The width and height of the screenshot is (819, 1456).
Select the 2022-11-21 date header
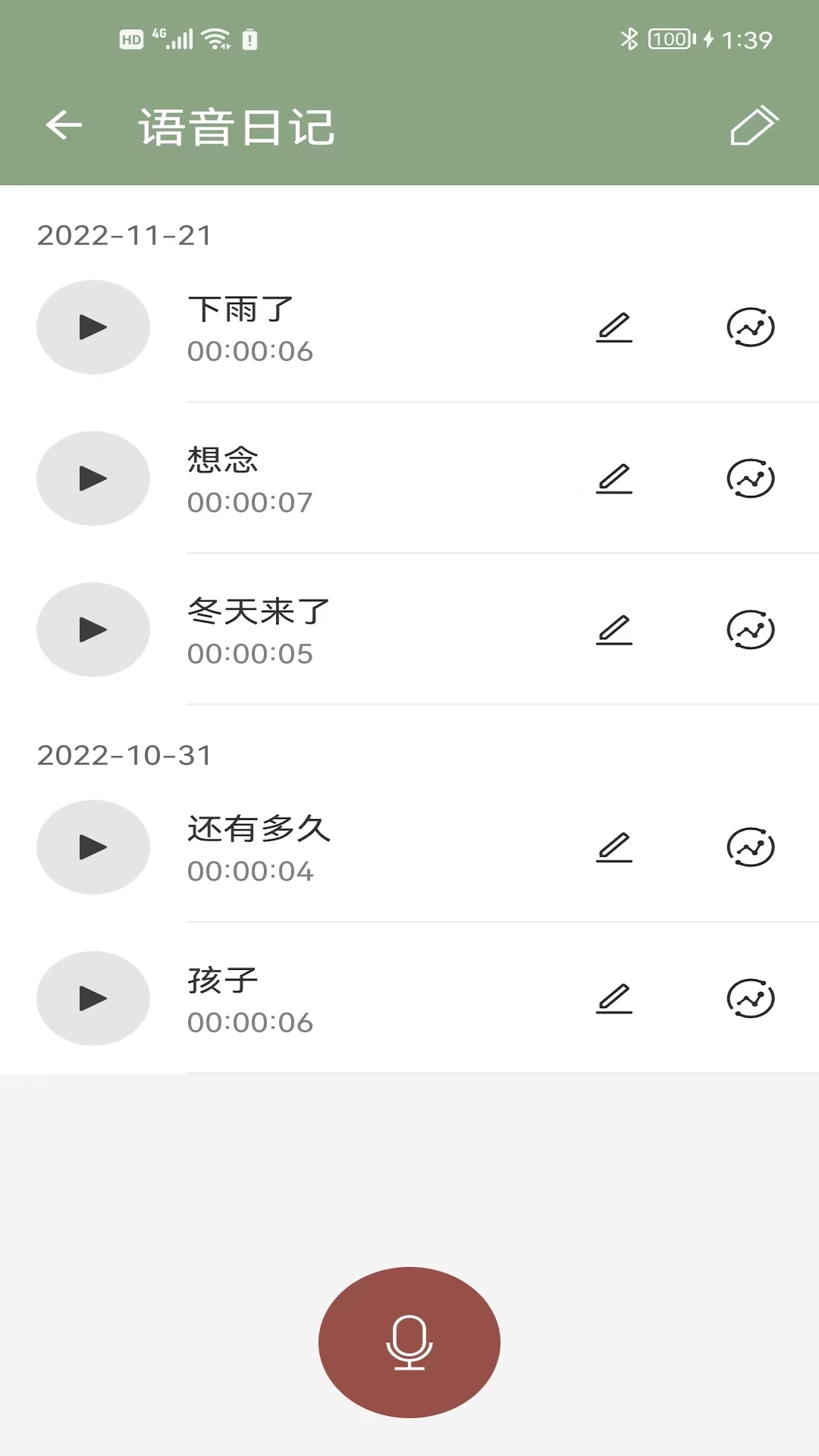125,235
